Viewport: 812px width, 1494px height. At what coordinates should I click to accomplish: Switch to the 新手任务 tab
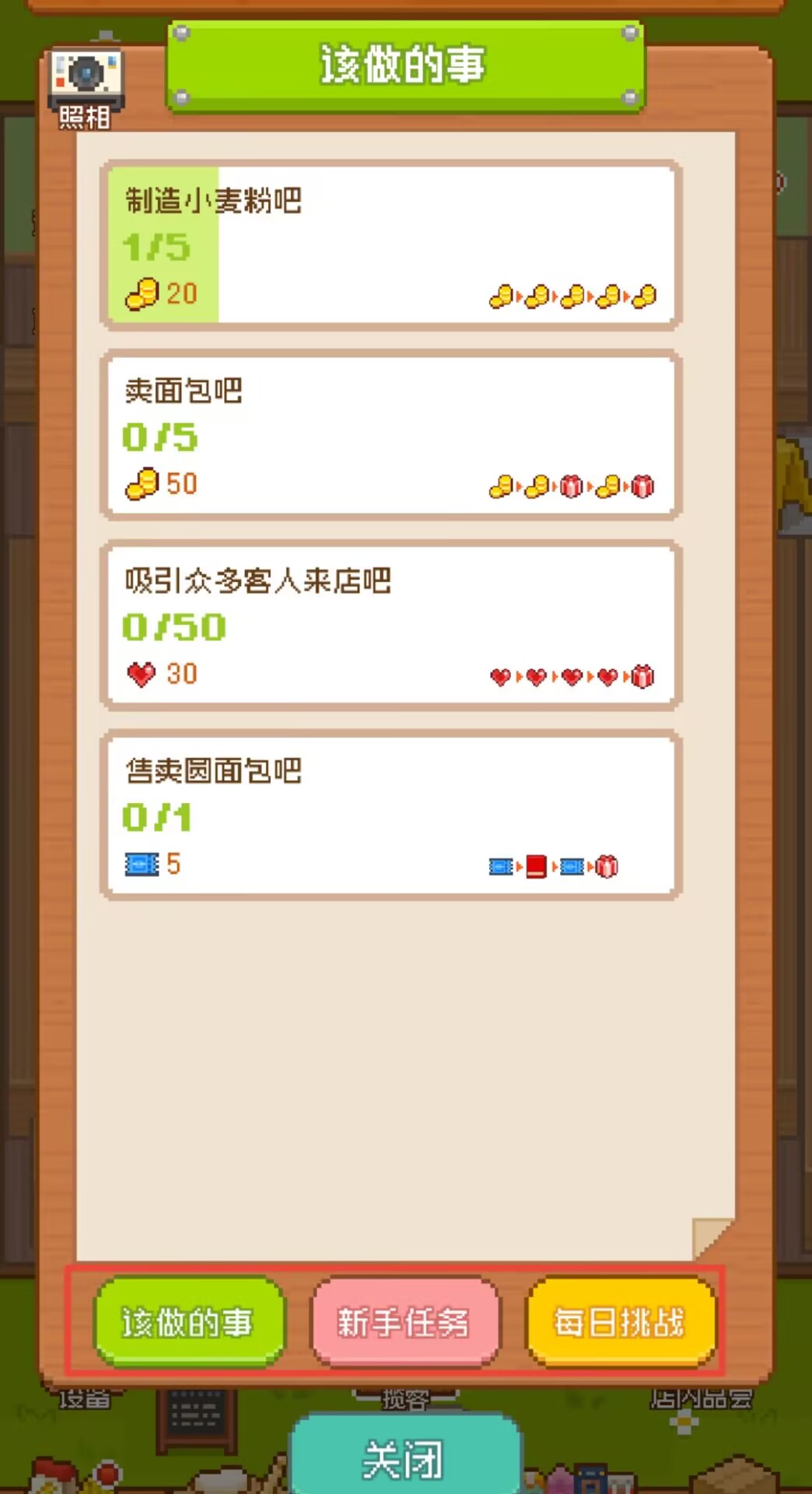[404, 1321]
